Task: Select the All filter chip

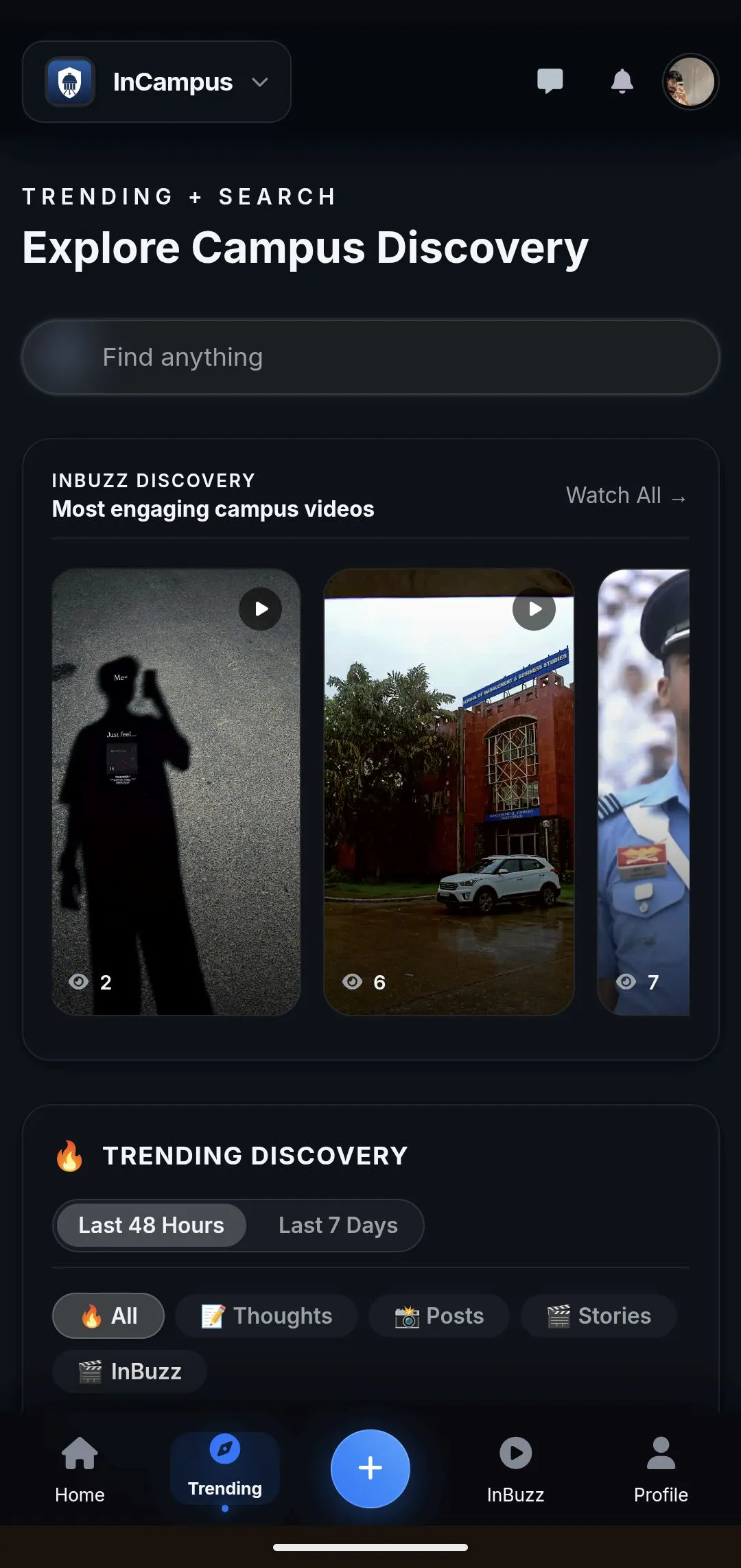Action: point(108,1315)
